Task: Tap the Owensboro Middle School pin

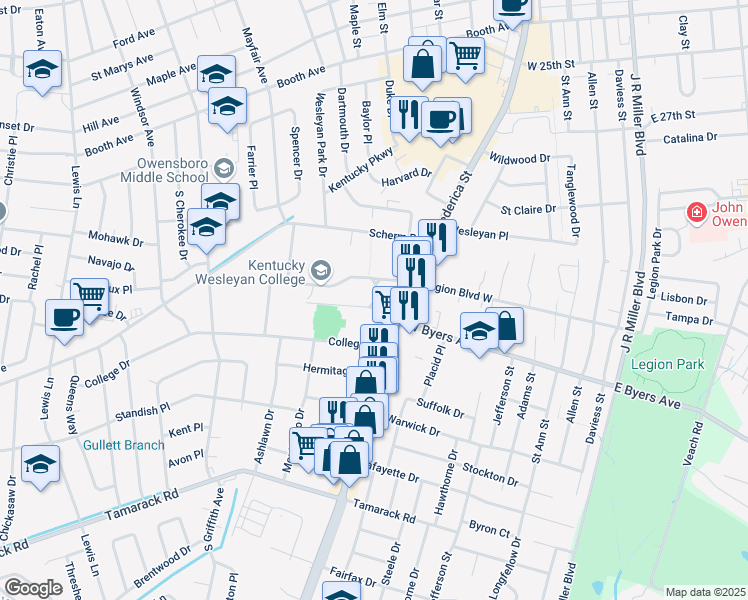Action: [223, 167]
